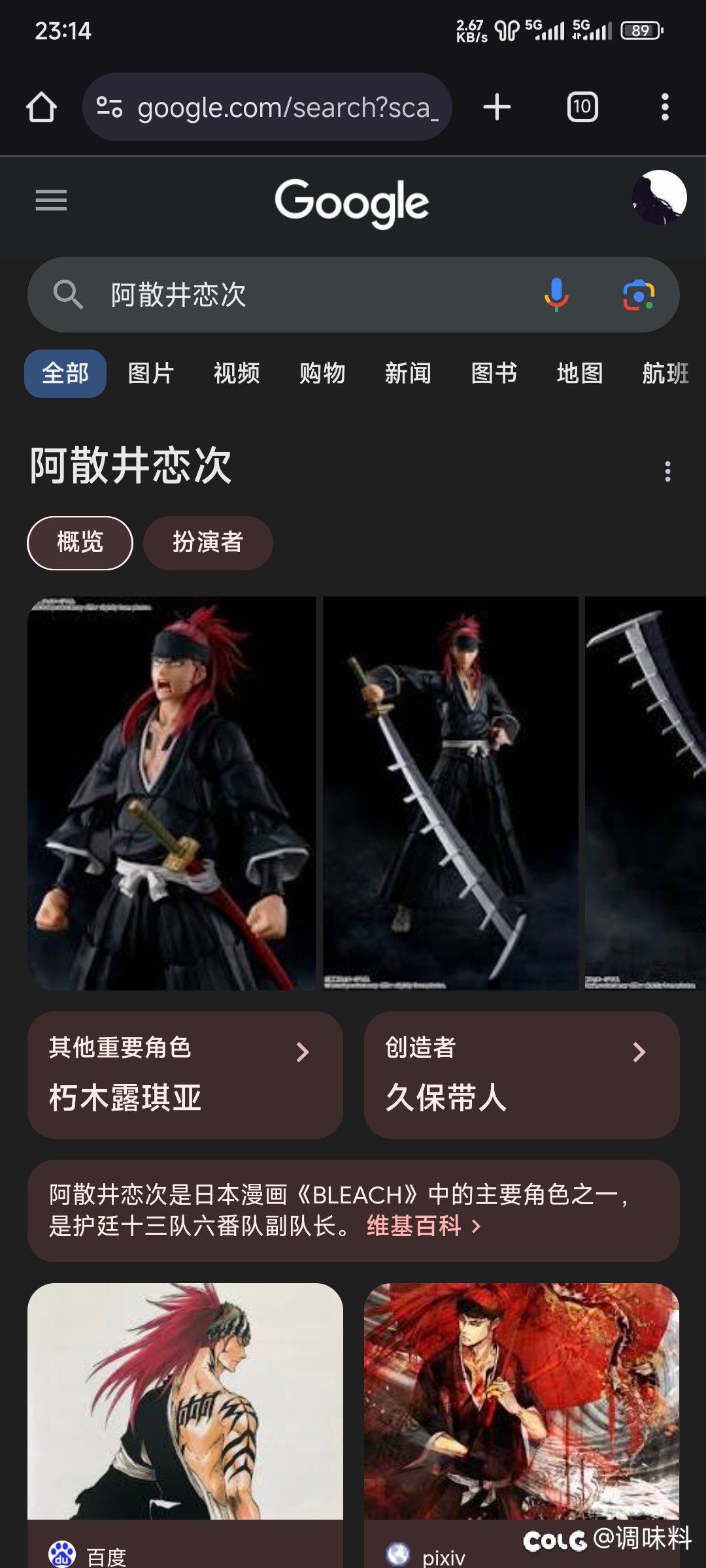This screenshot has height=1568, width=706.
Task: Switch to the 视频 tab
Action: (x=237, y=374)
